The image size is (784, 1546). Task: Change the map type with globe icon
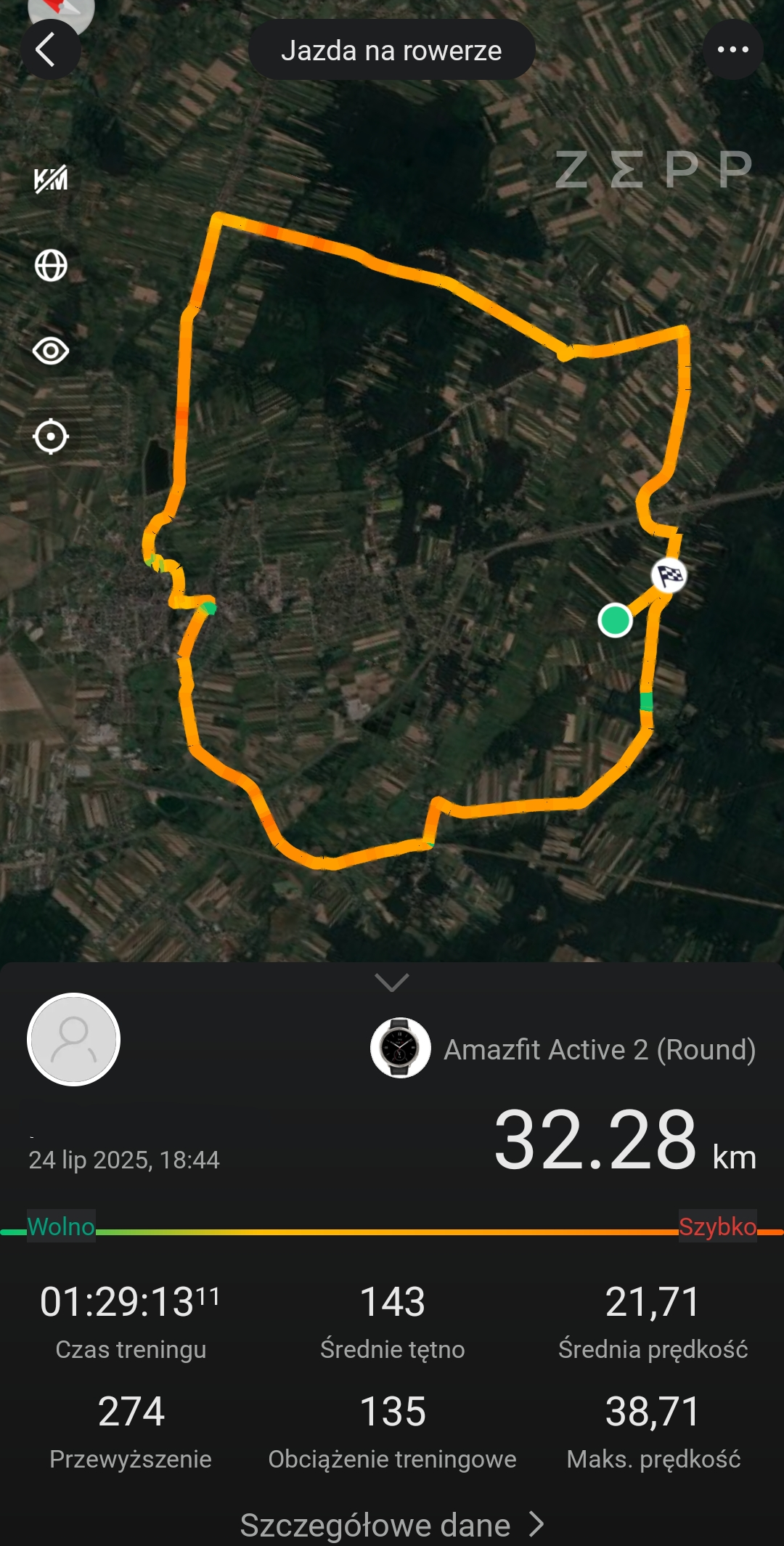(x=51, y=266)
